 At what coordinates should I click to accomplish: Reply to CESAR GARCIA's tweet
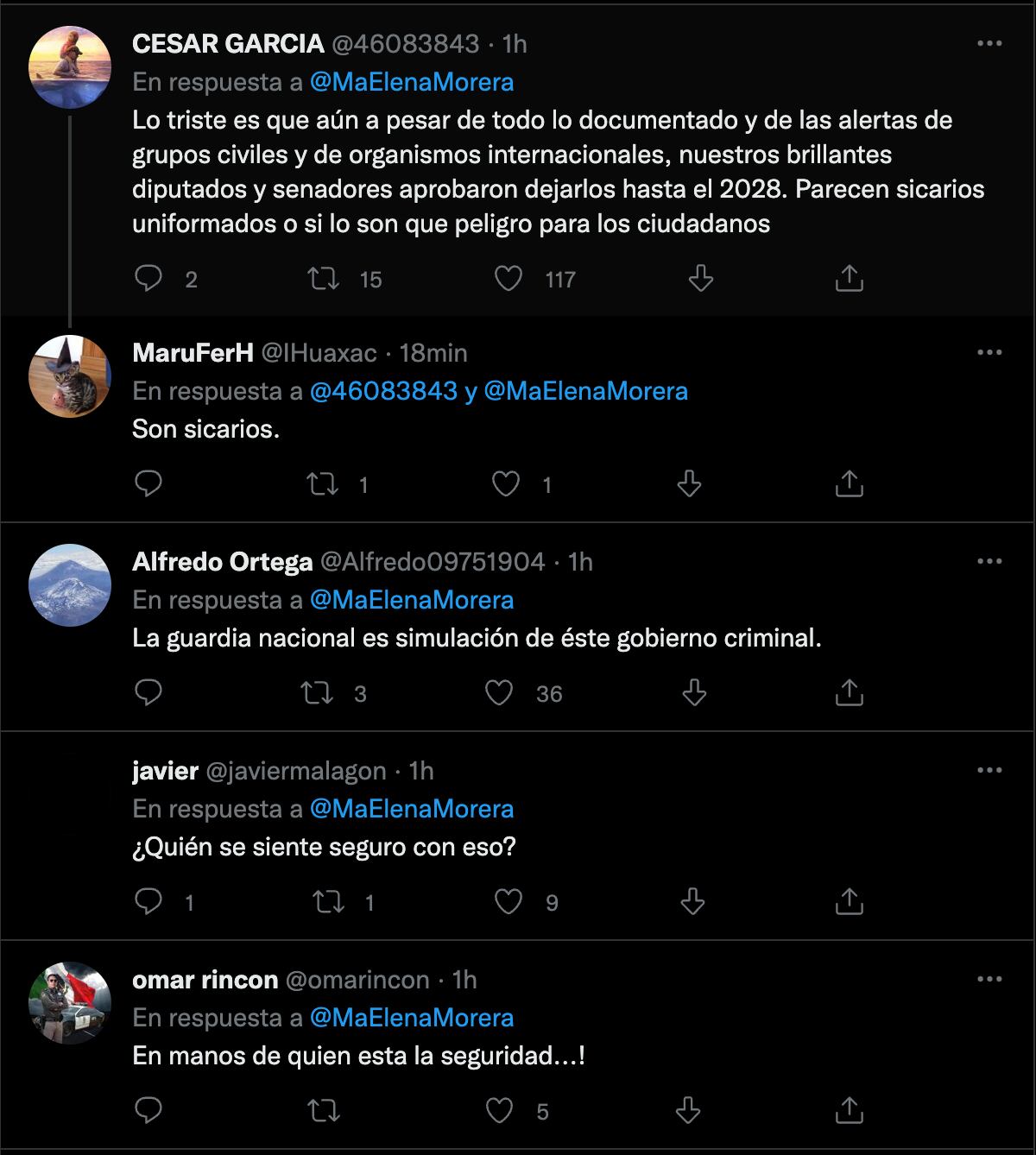click(x=149, y=279)
